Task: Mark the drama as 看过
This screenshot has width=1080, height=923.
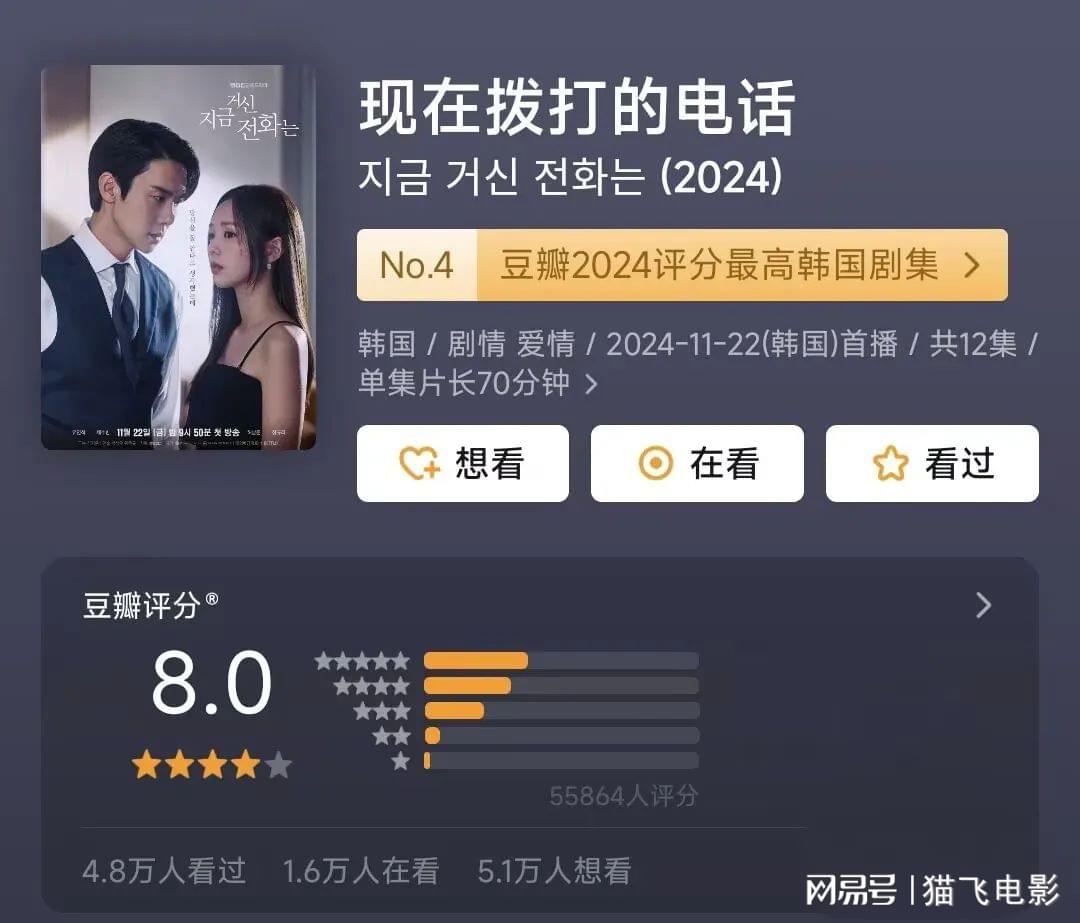Action: (931, 464)
